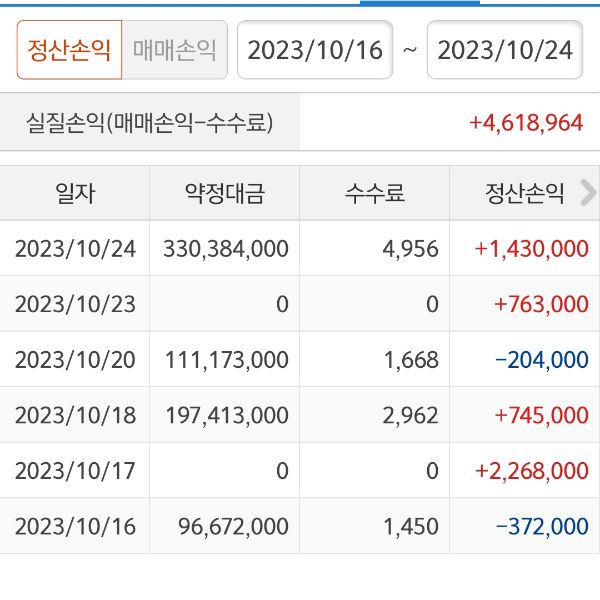
Task: Change the start date 2023/10/16
Action: coord(315,50)
